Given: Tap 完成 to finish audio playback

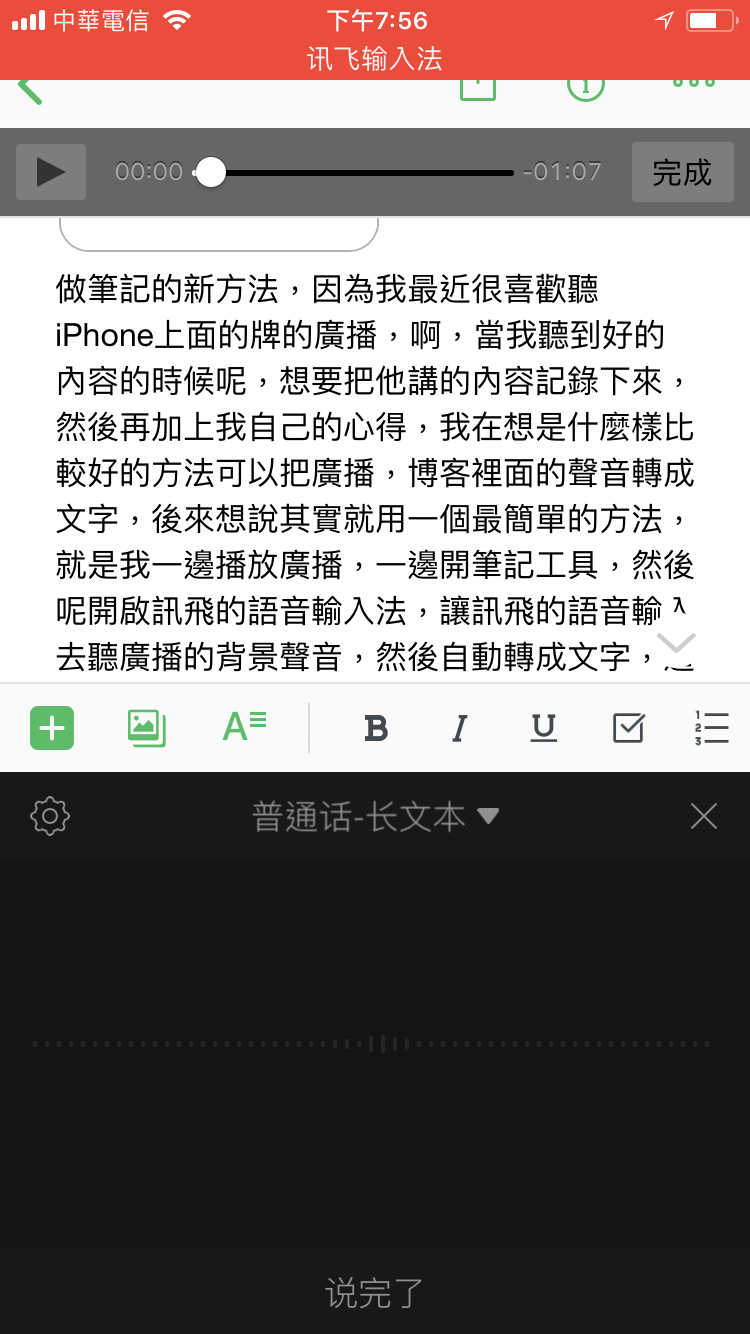Looking at the screenshot, I should (x=682, y=172).
